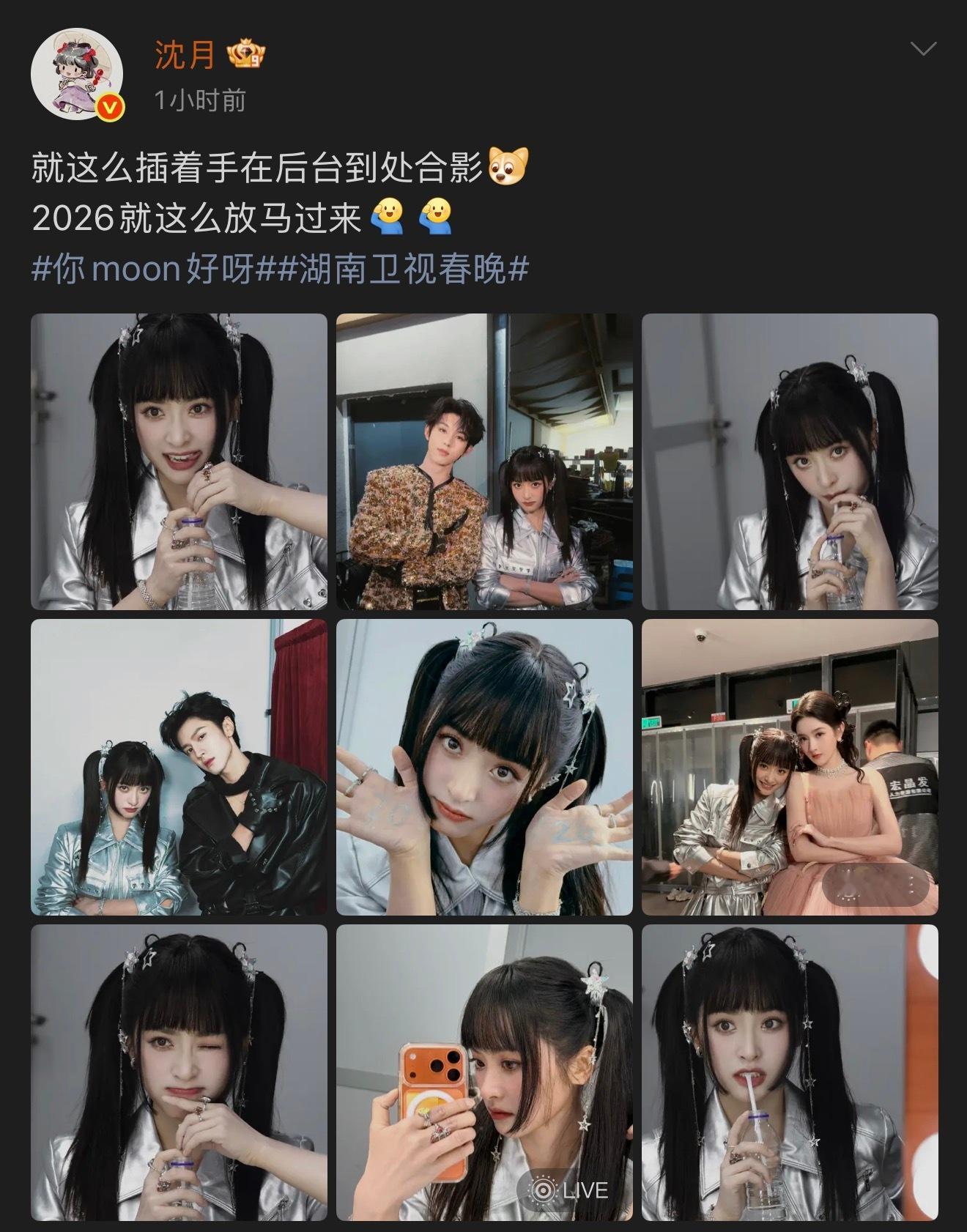Click the blurred watermark sticker on pink-dress photo

(876, 886)
